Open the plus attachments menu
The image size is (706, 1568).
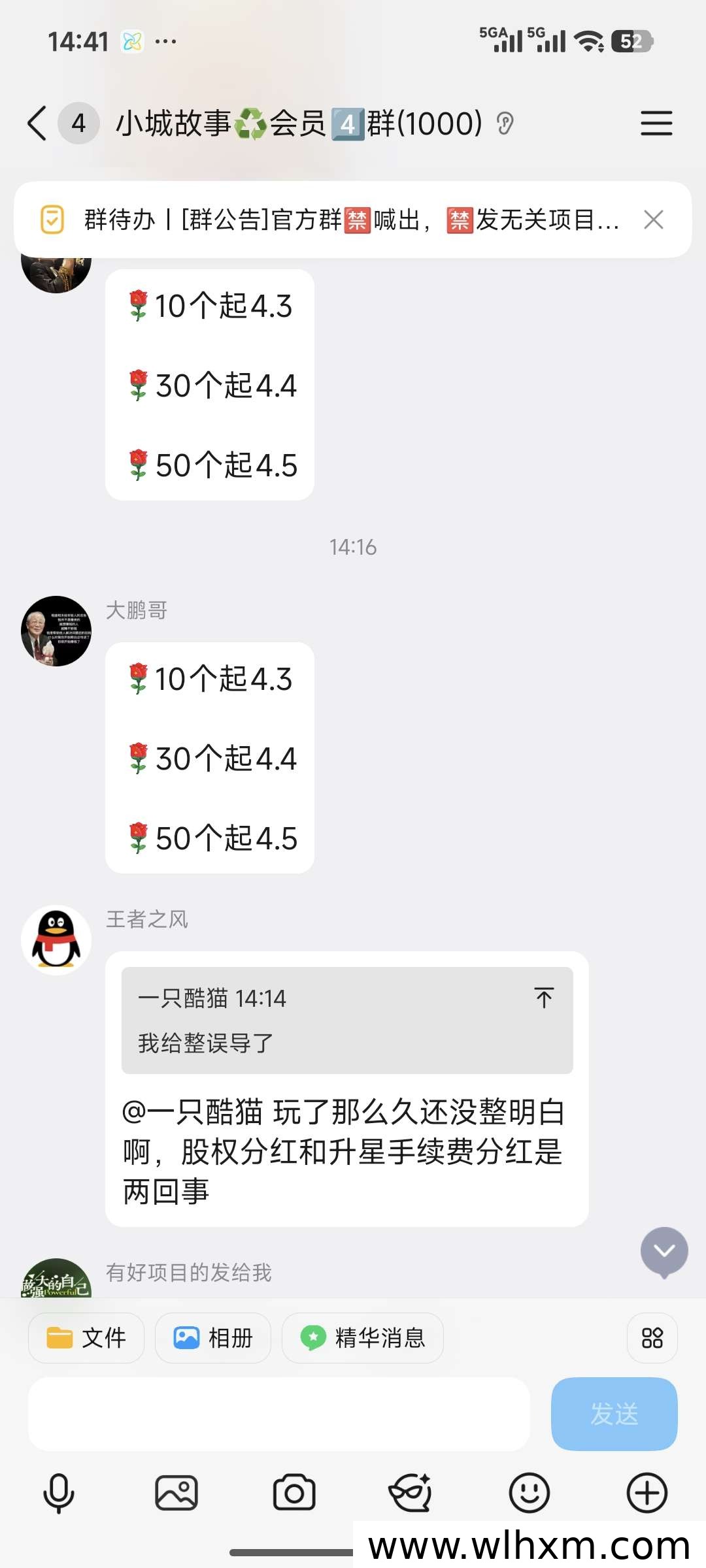pos(647,1493)
